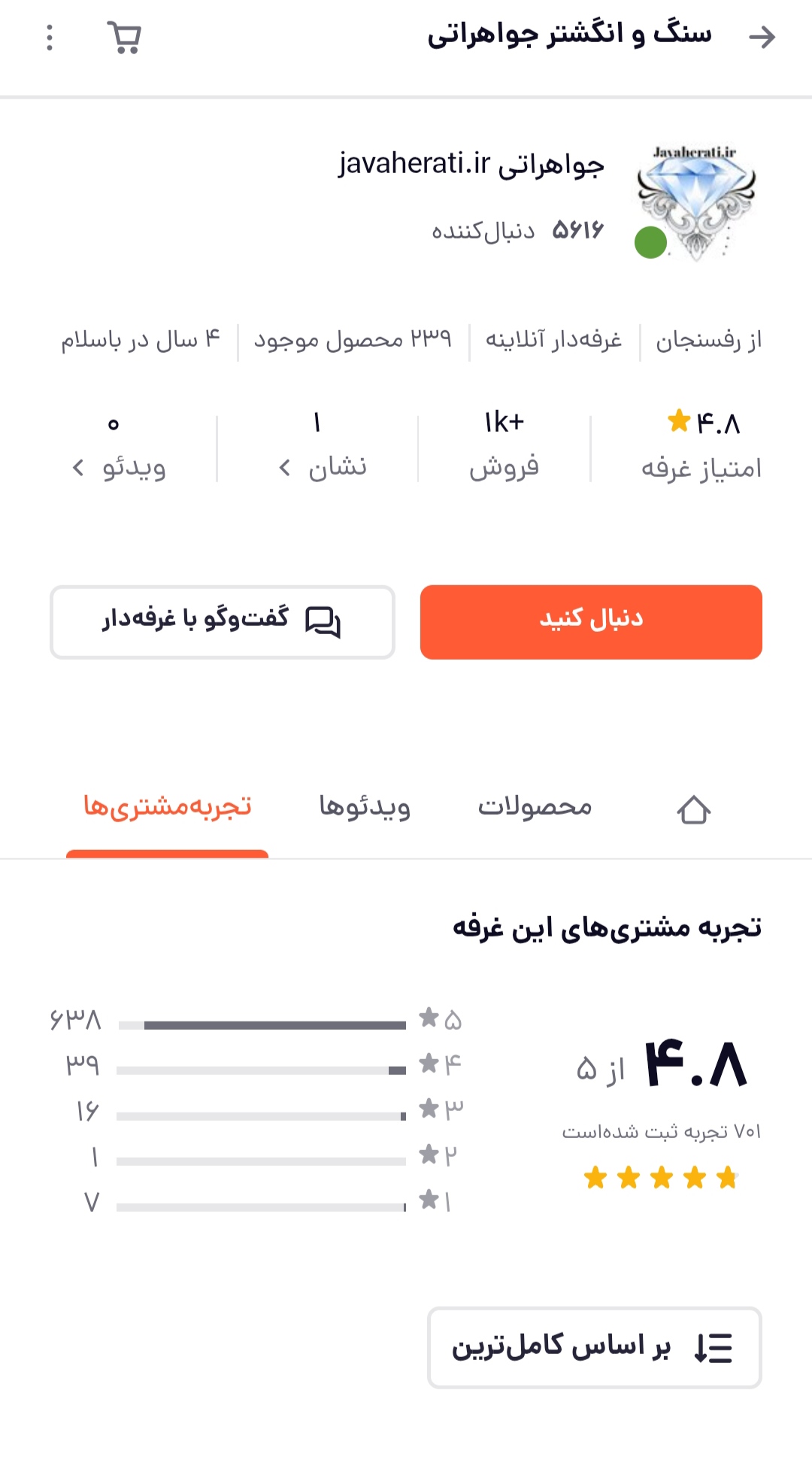This screenshot has height=1457, width=812.
Task: Open sort dropdown بر اساس کامل‌ترین
Action: click(594, 1347)
